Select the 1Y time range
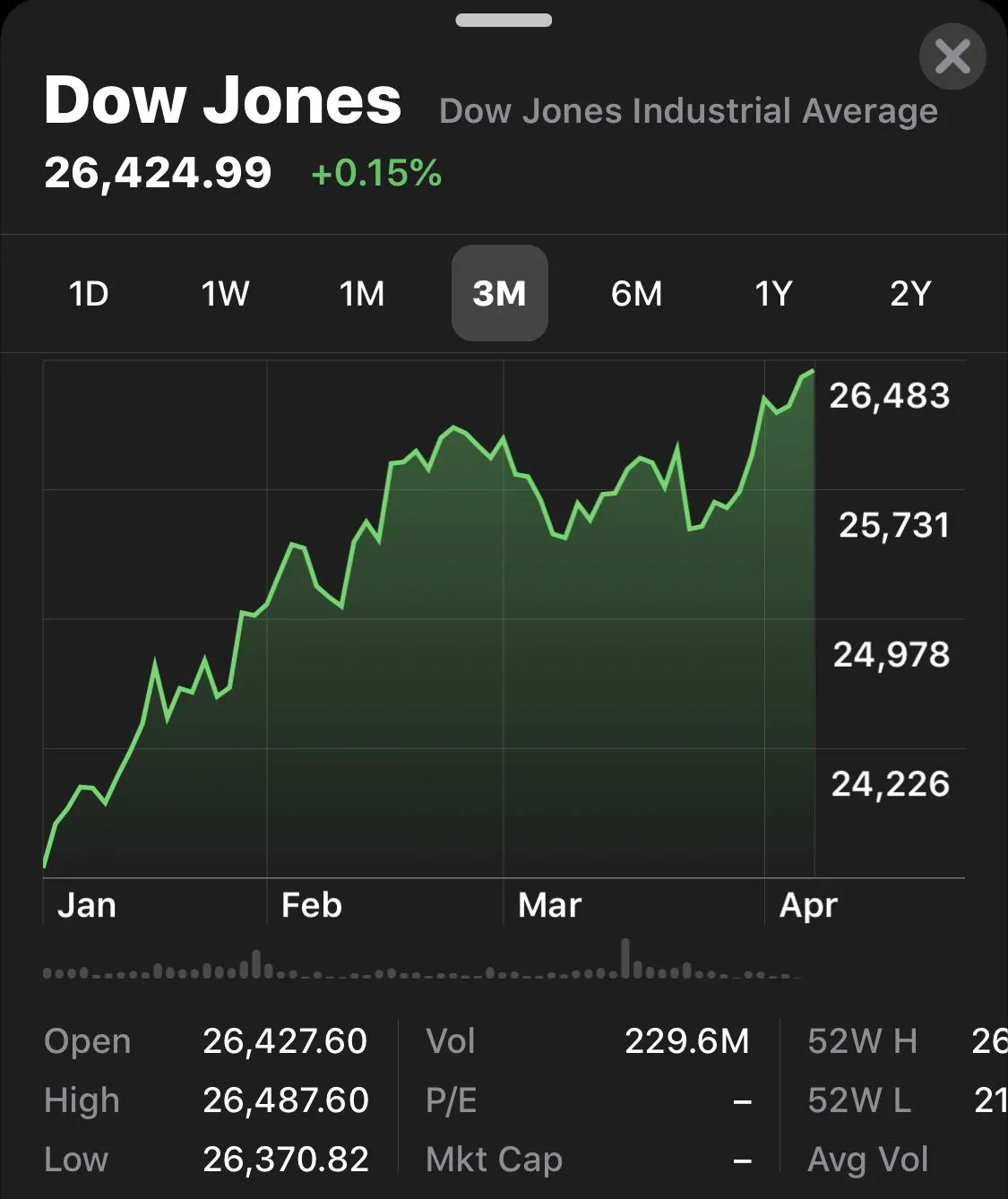This screenshot has width=1008, height=1199. pos(773,293)
